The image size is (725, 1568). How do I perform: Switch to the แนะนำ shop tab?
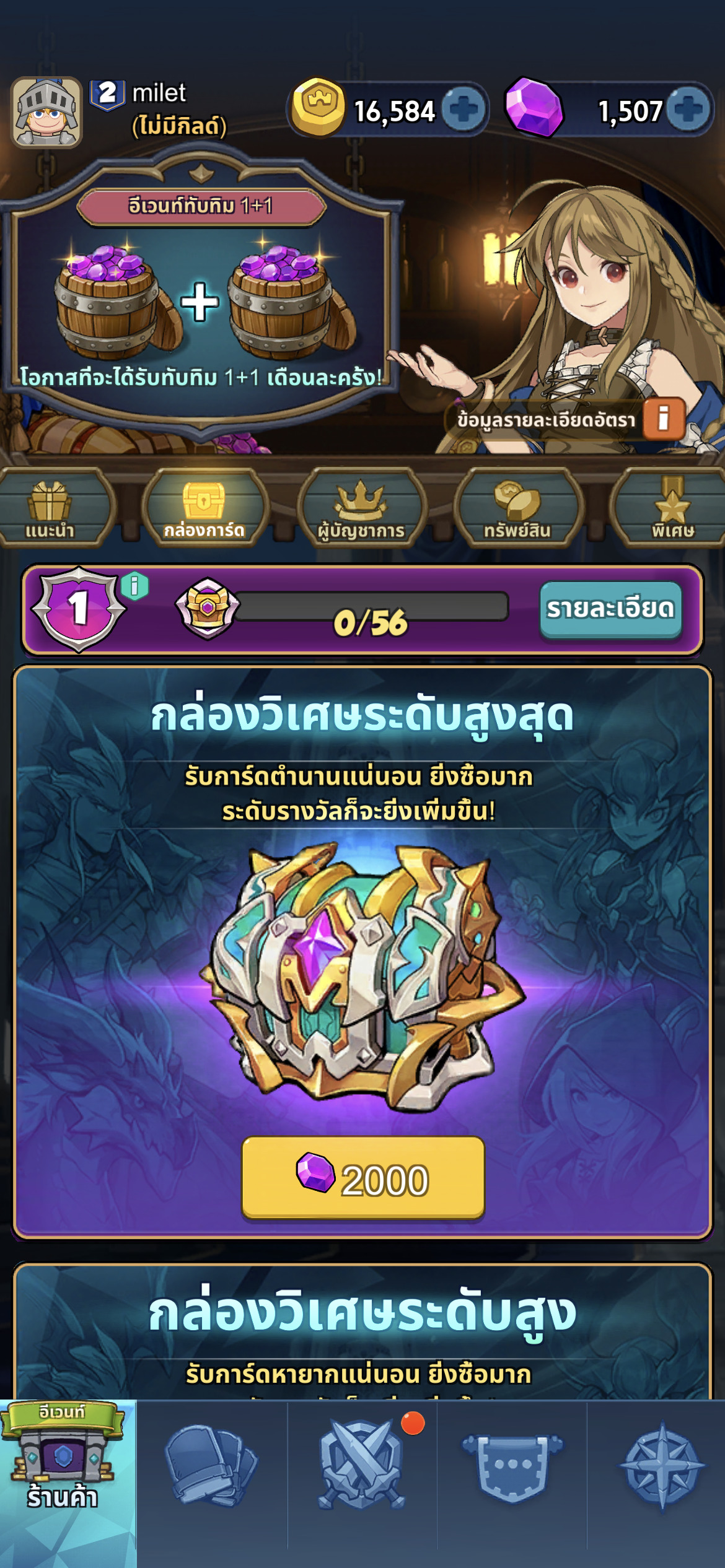tap(51, 509)
